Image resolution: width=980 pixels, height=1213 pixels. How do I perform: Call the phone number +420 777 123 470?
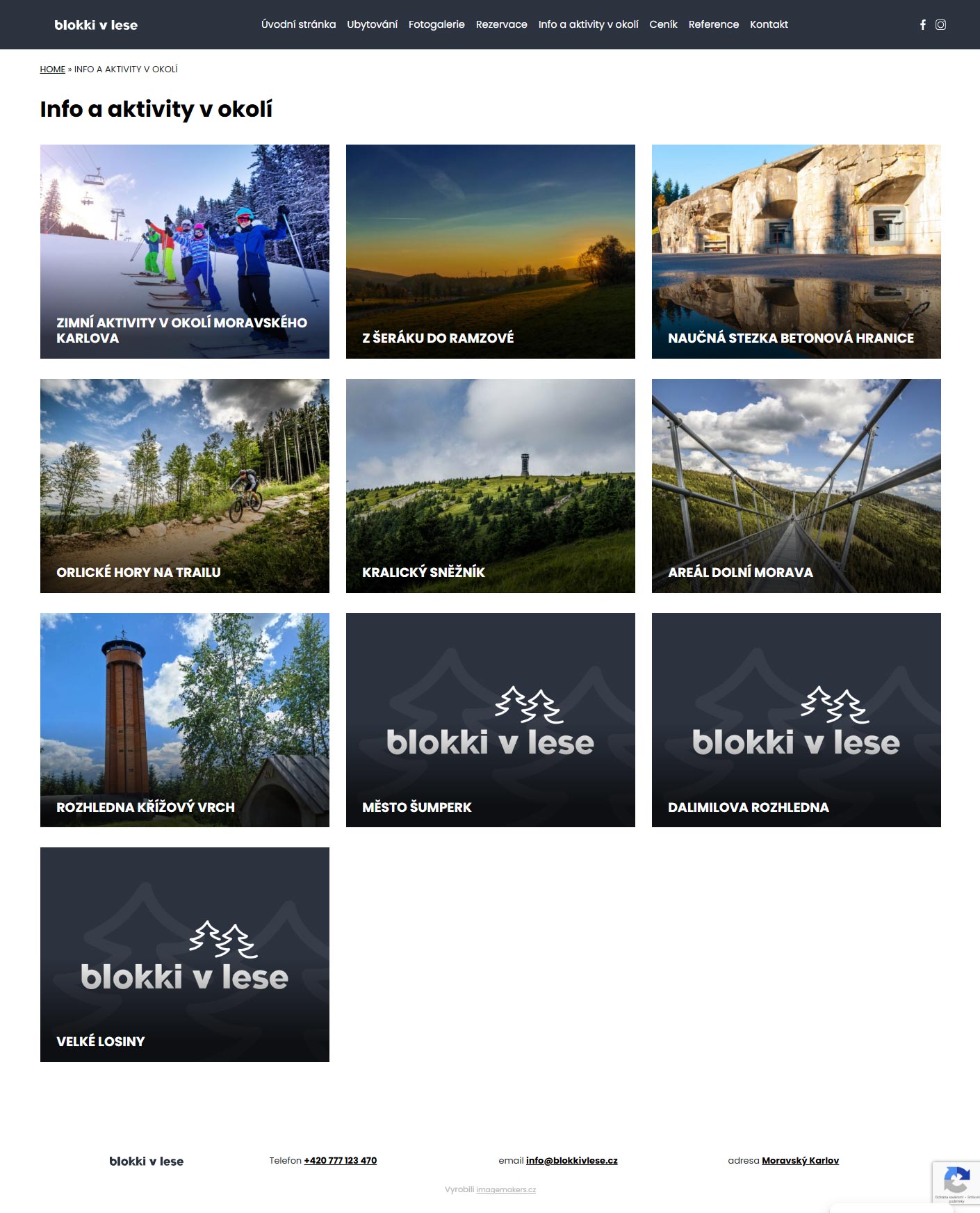click(x=340, y=1160)
